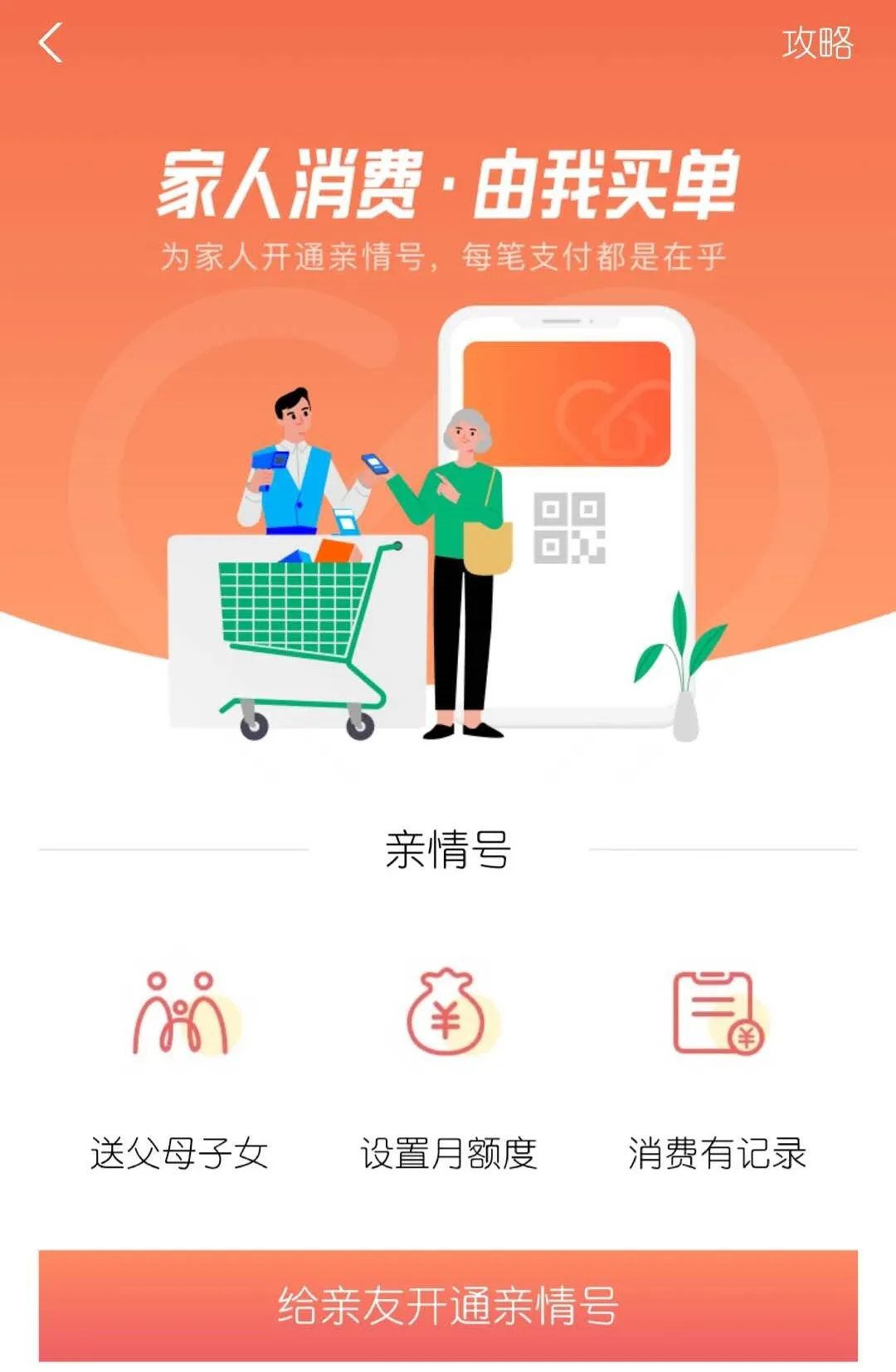Screen dimensions: 896x1372
Task: Open the 攻略 guide link
Action: tap(817, 43)
